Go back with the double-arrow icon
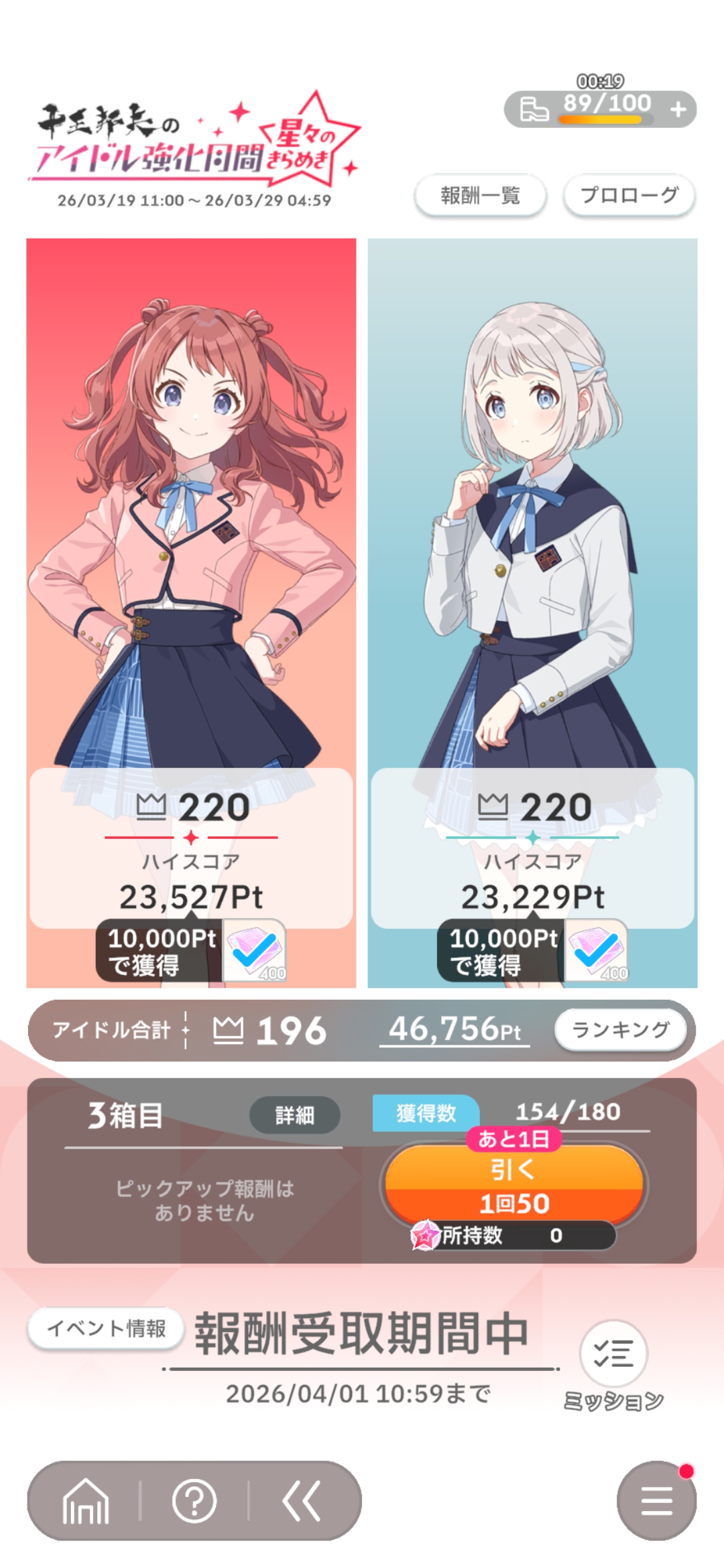This screenshot has height=1568, width=724. pyautogui.click(x=302, y=1501)
